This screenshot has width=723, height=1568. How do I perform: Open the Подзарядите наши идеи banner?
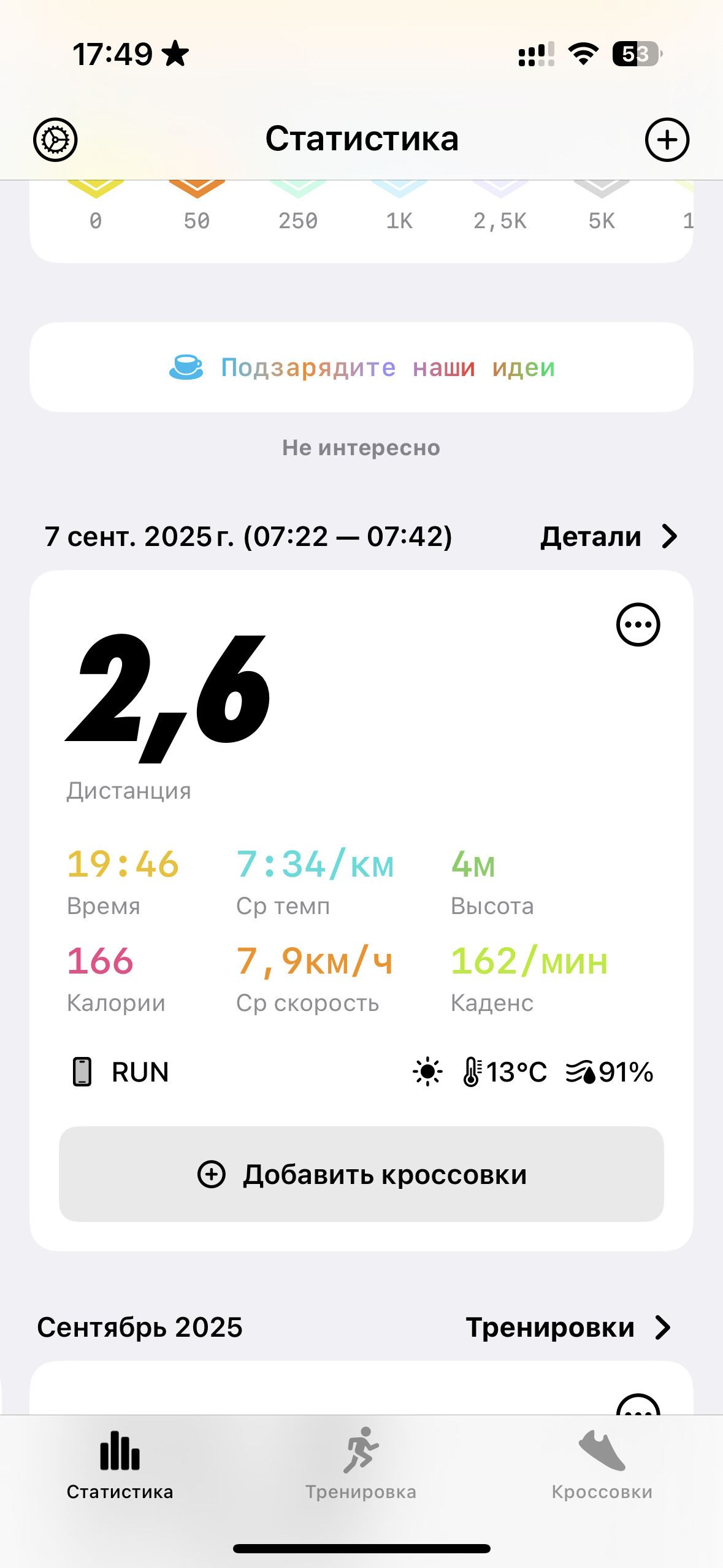[x=361, y=367]
